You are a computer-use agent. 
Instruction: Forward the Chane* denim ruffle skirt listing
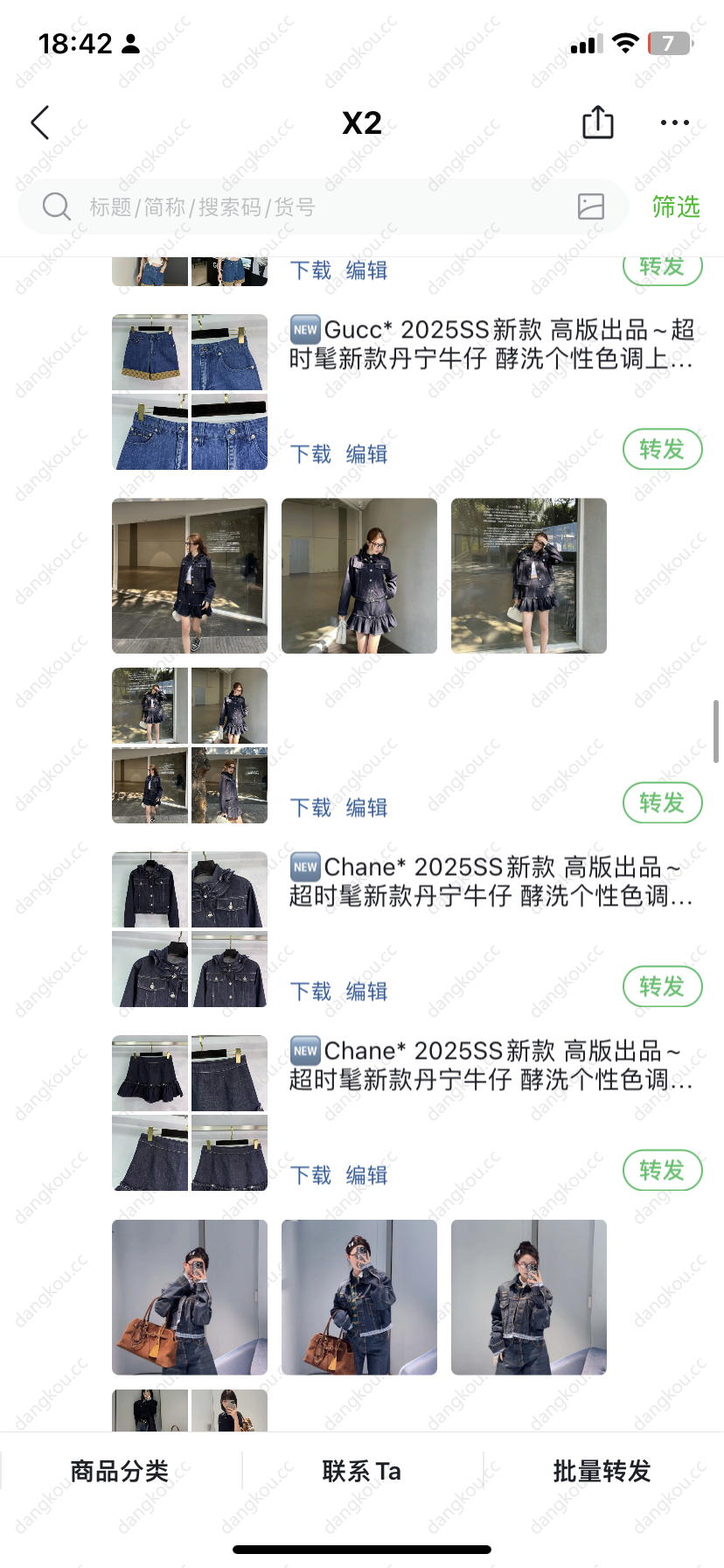pos(662,1170)
